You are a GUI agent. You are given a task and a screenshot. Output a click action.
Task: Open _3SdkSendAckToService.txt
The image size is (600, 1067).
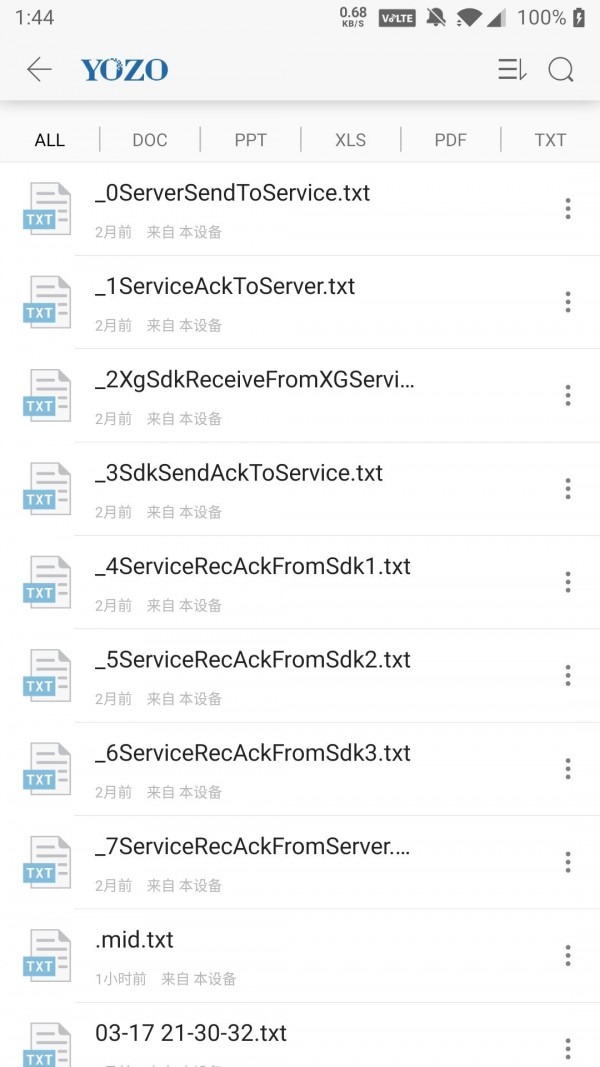(x=239, y=473)
